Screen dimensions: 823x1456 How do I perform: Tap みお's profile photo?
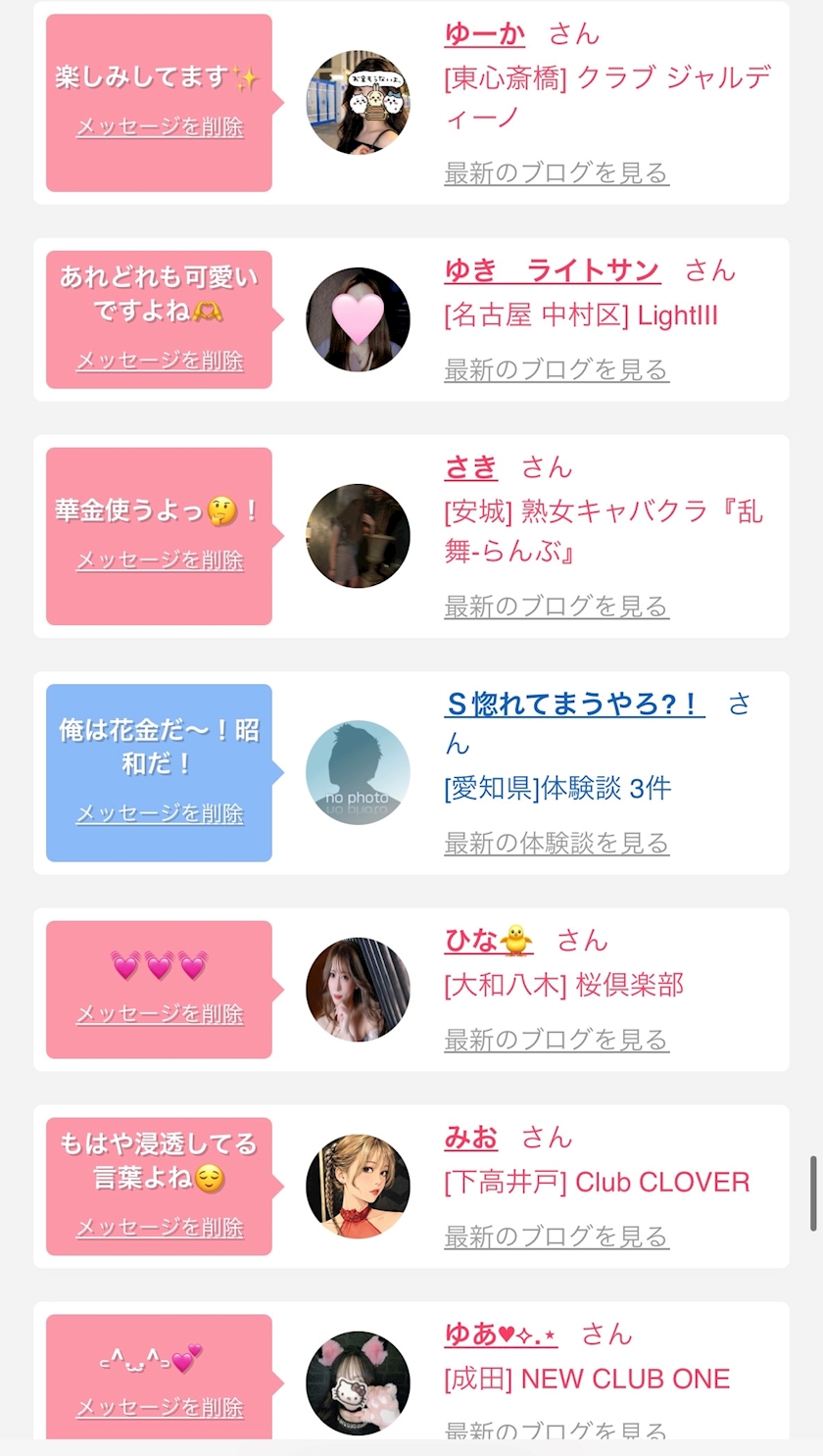(x=358, y=1187)
